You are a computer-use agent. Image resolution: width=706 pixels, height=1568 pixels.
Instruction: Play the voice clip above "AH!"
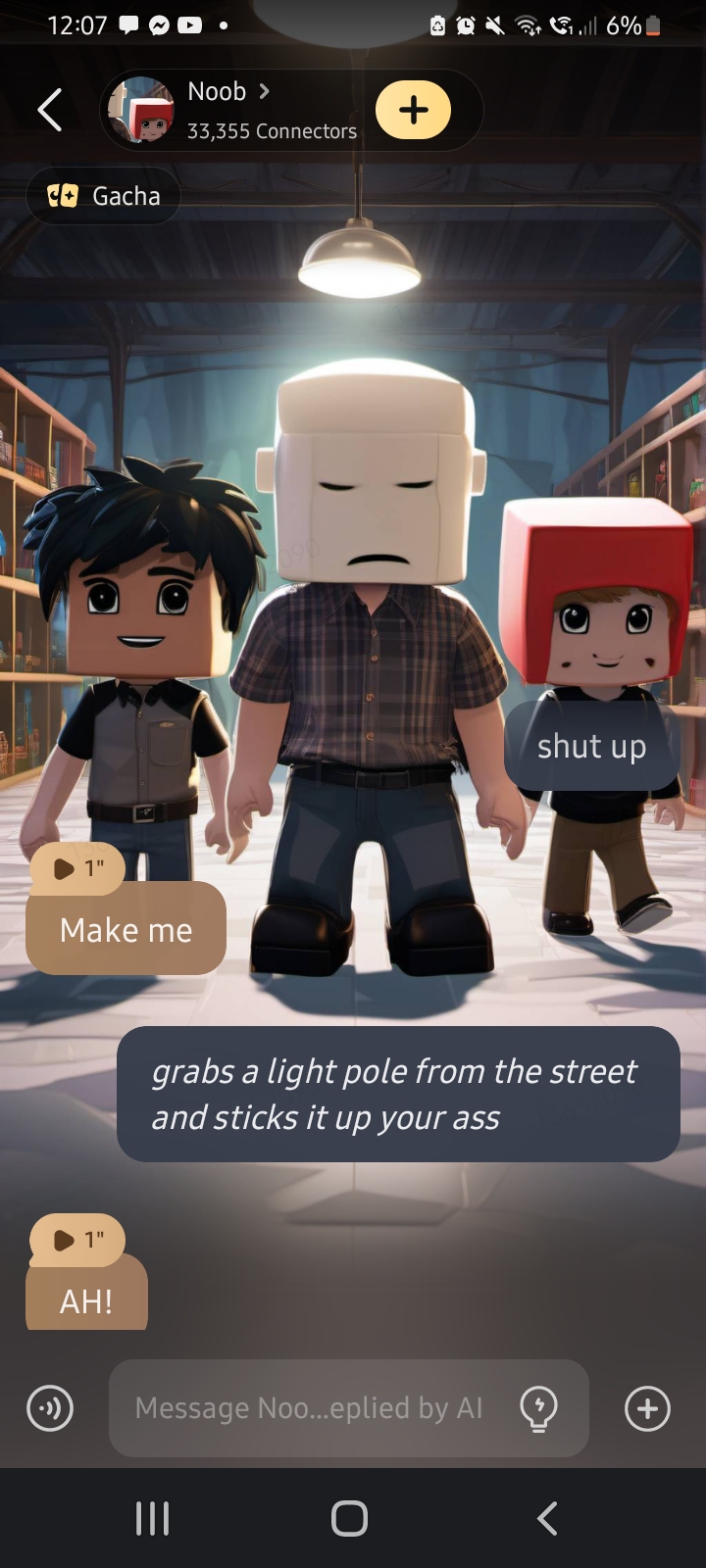point(77,1240)
